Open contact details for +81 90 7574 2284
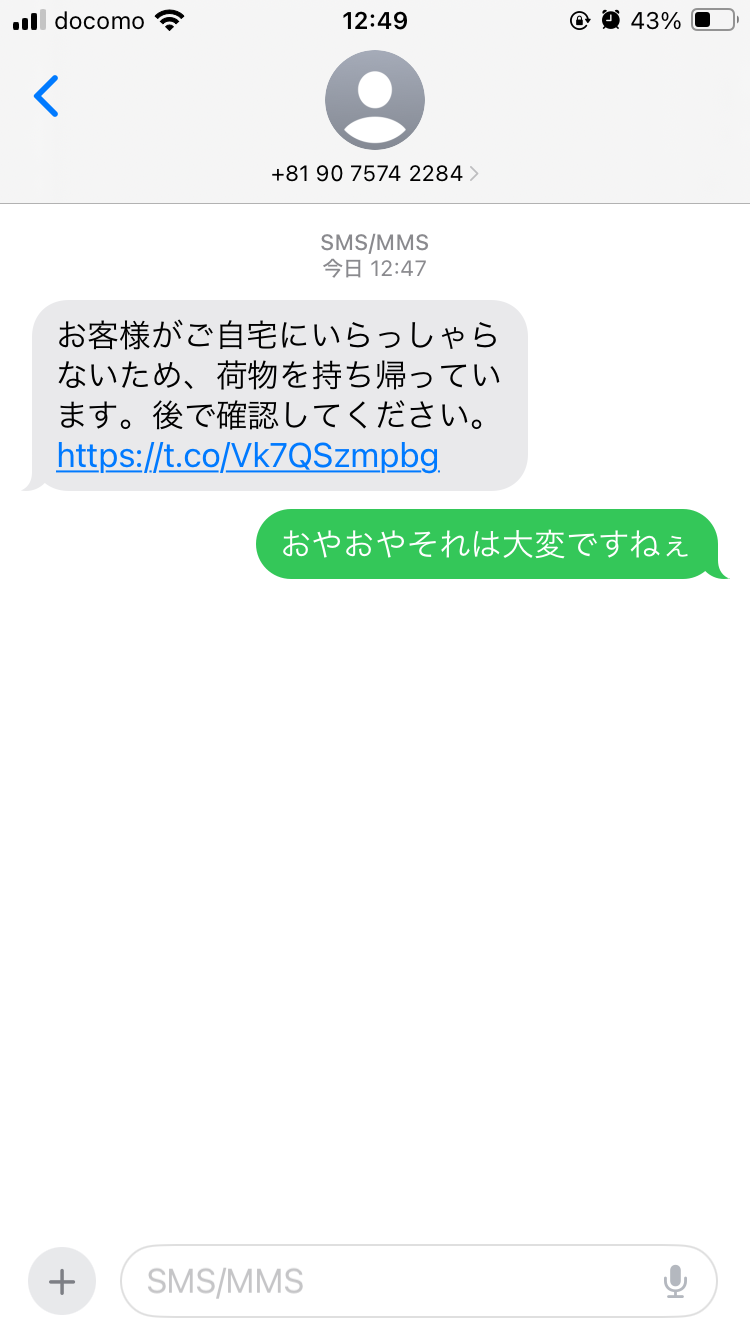Image resolution: width=750 pixels, height=1334 pixels. [x=375, y=173]
